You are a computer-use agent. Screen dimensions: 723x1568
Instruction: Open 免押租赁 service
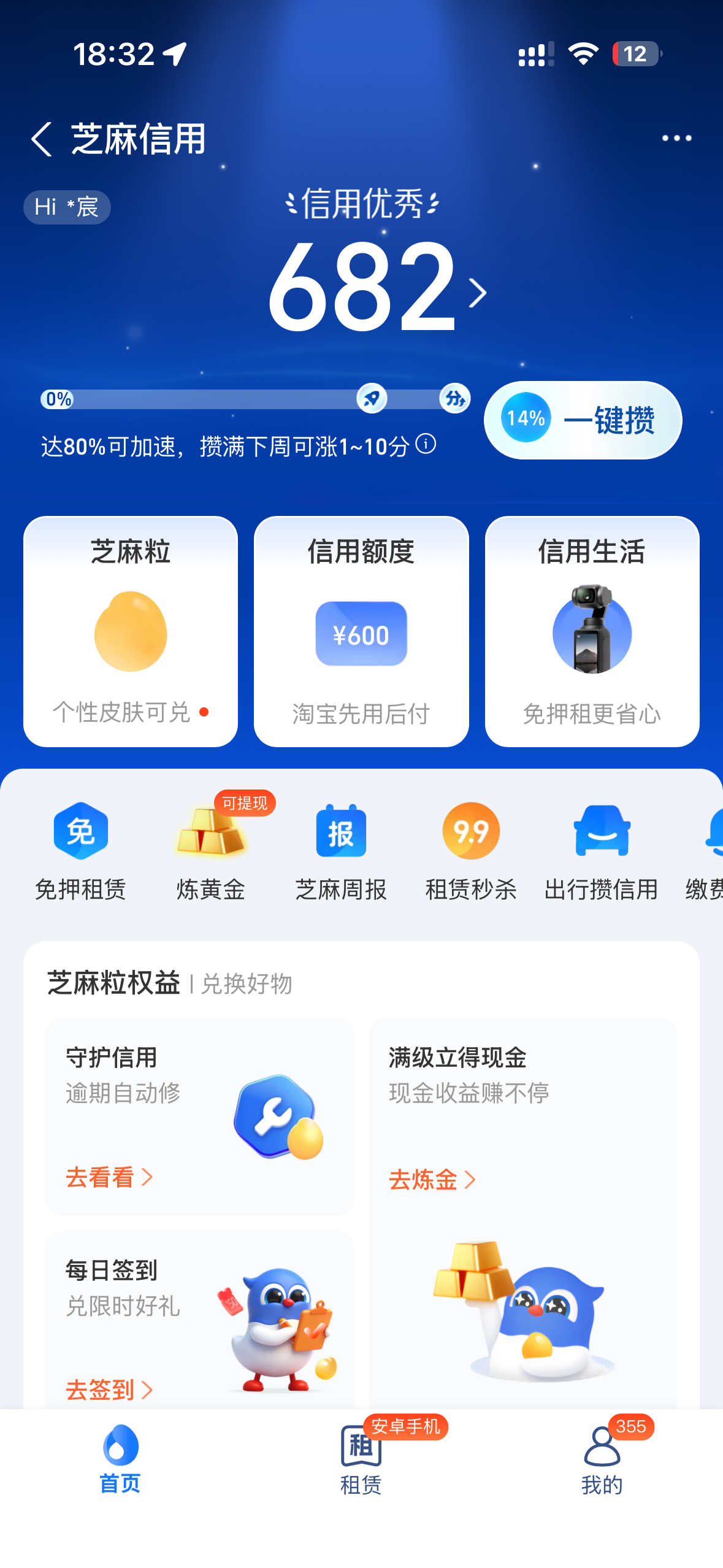[80, 850]
